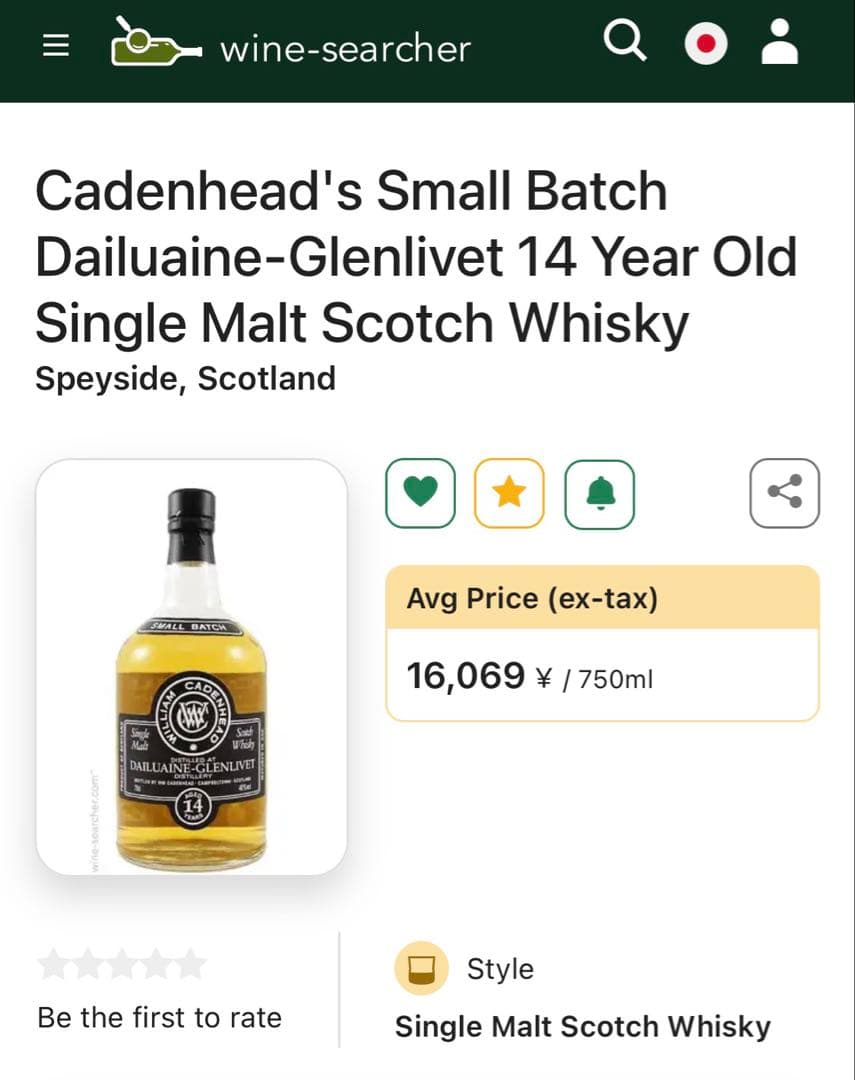Click the Japan region flag icon
The image size is (855, 1080).
point(706,42)
